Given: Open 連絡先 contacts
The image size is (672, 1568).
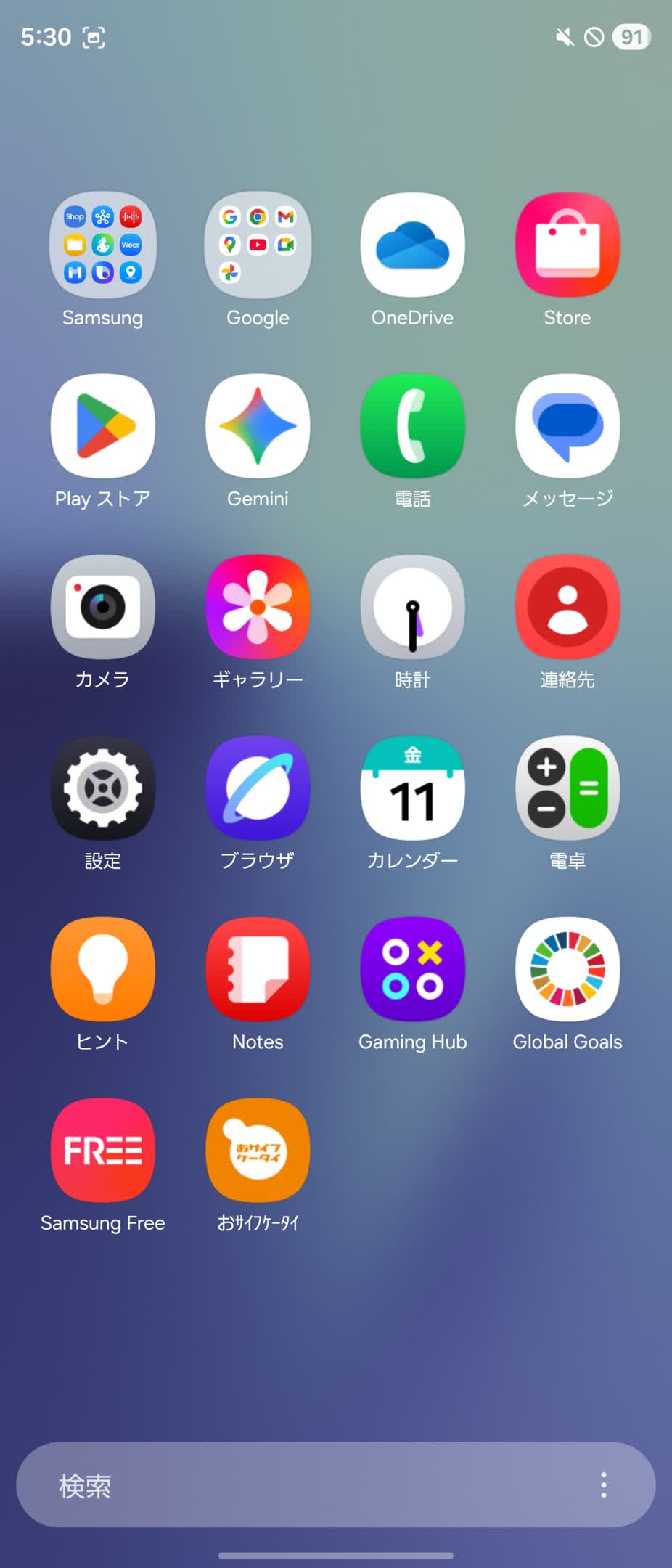Looking at the screenshot, I should pyautogui.click(x=567, y=607).
